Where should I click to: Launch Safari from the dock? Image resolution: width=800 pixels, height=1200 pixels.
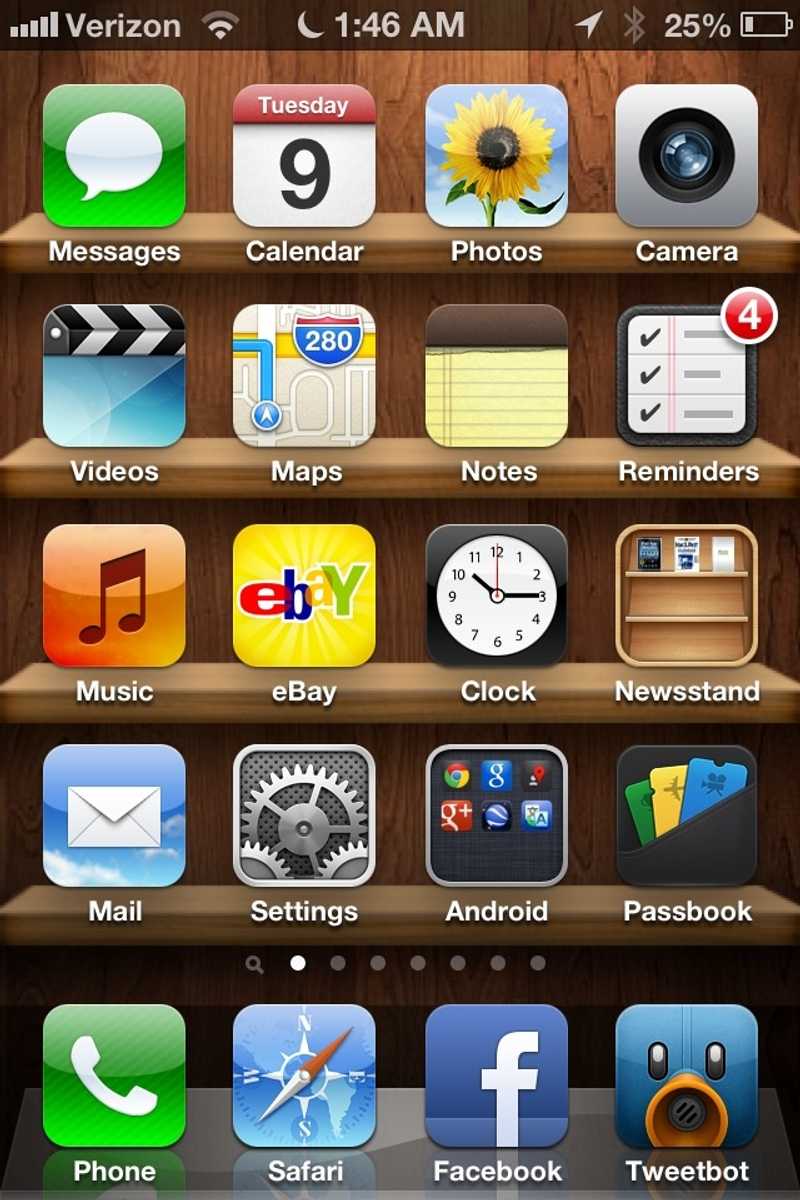304,1076
